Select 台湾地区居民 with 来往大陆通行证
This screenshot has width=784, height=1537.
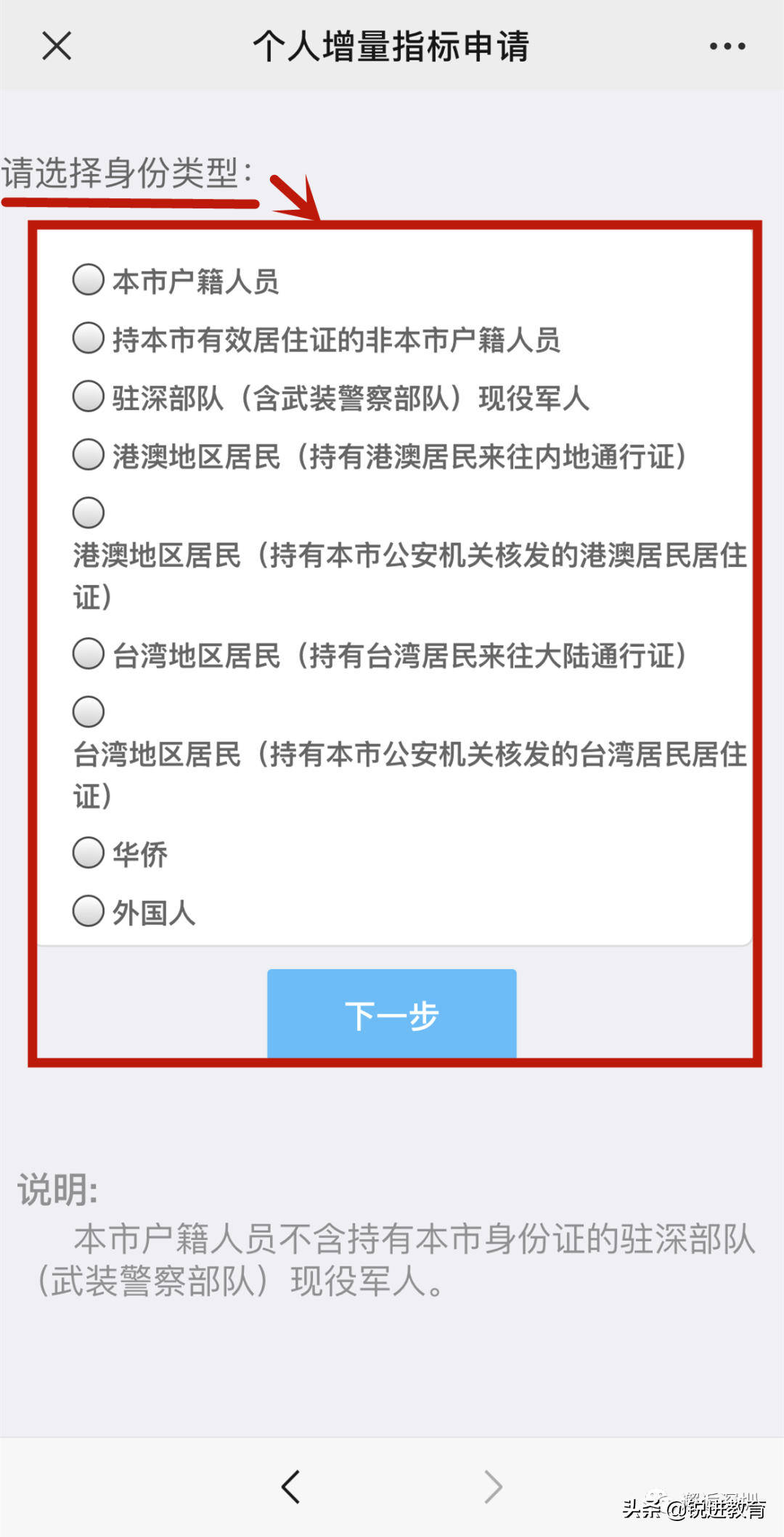[x=89, y=653]
